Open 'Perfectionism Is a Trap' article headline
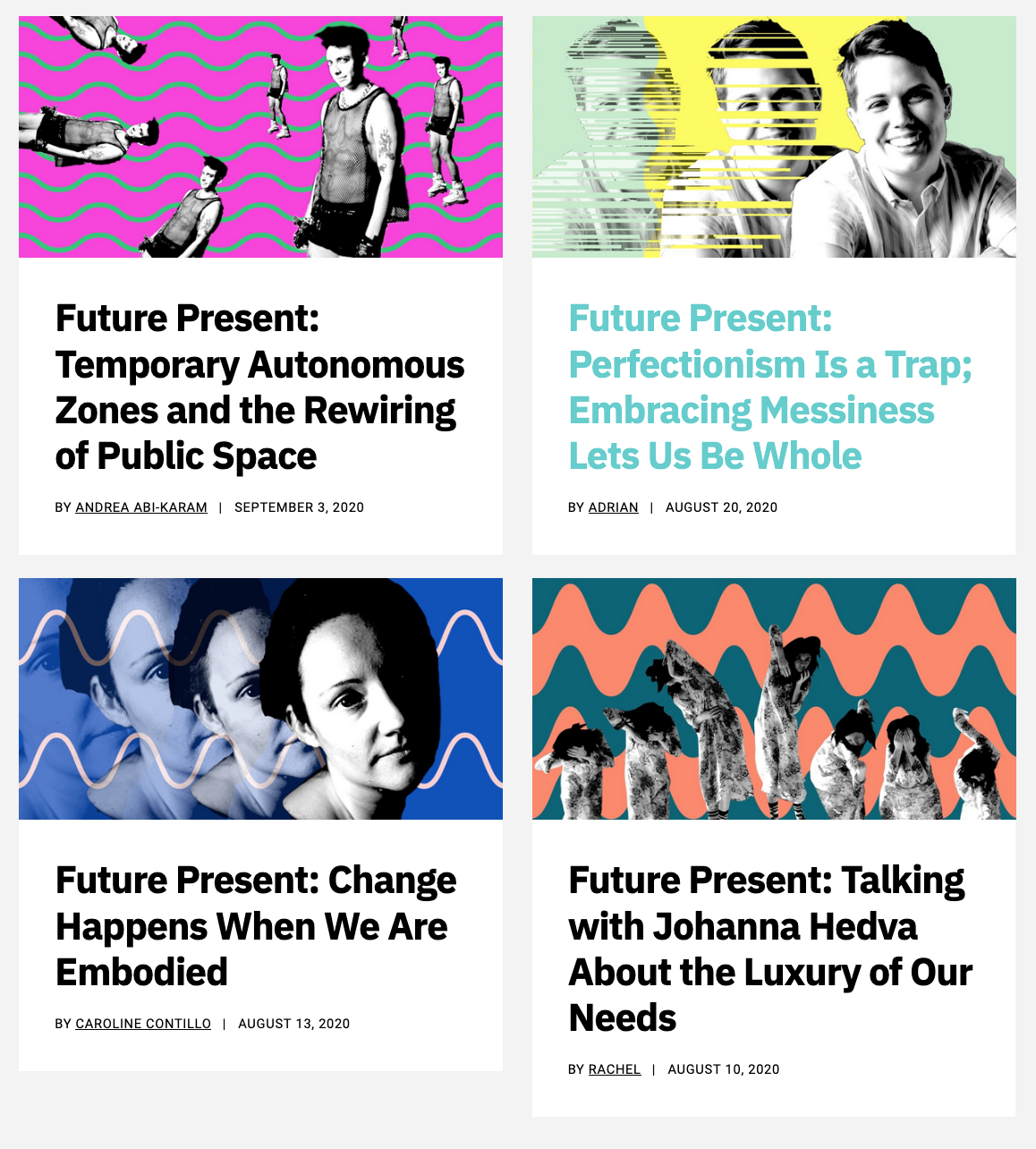This screenshot has height=1149, width=1036. (x=769, y=387)
